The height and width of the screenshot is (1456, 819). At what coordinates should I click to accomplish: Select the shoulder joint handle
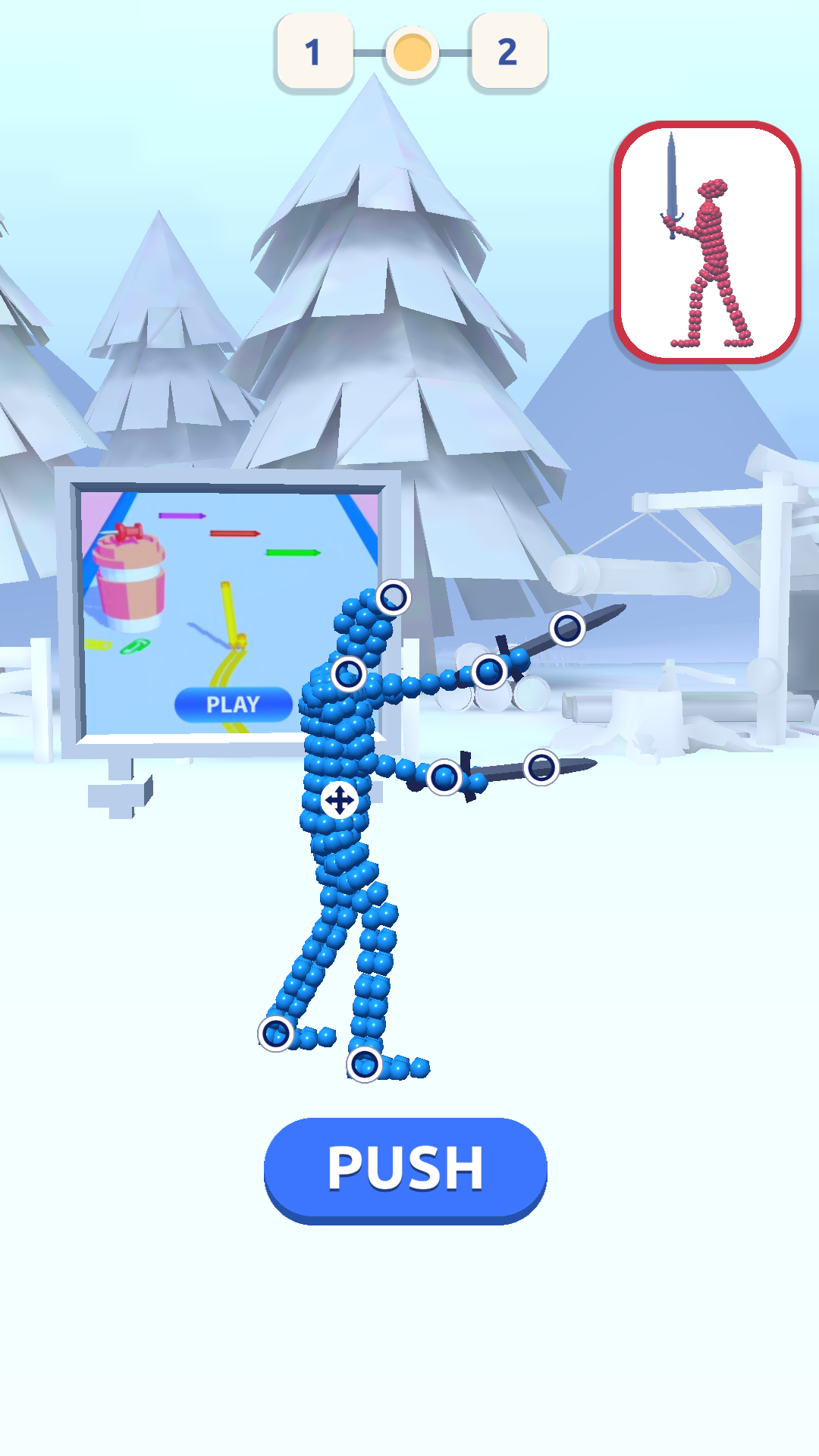pyautogui.click(x=349, y=673)
